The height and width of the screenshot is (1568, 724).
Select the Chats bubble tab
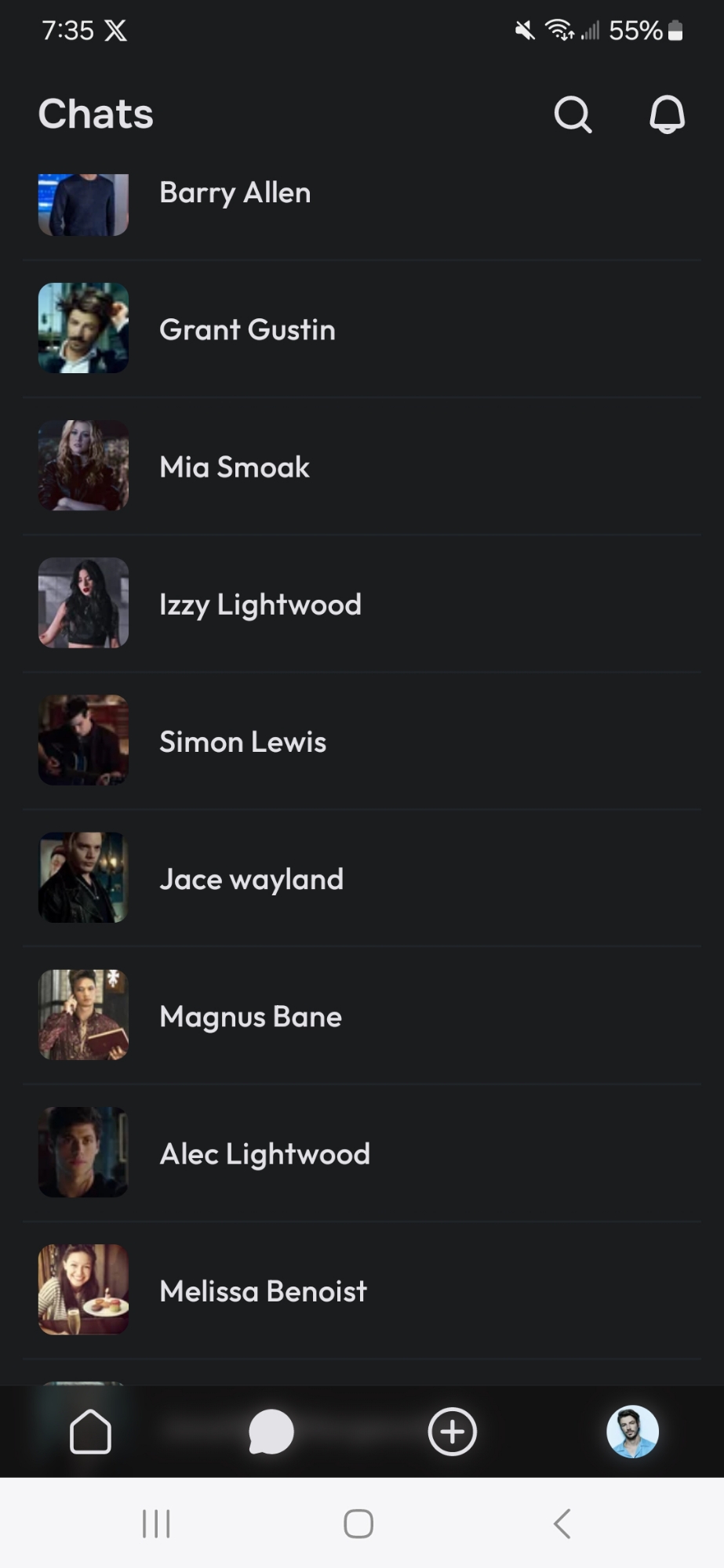[271, 1432]
